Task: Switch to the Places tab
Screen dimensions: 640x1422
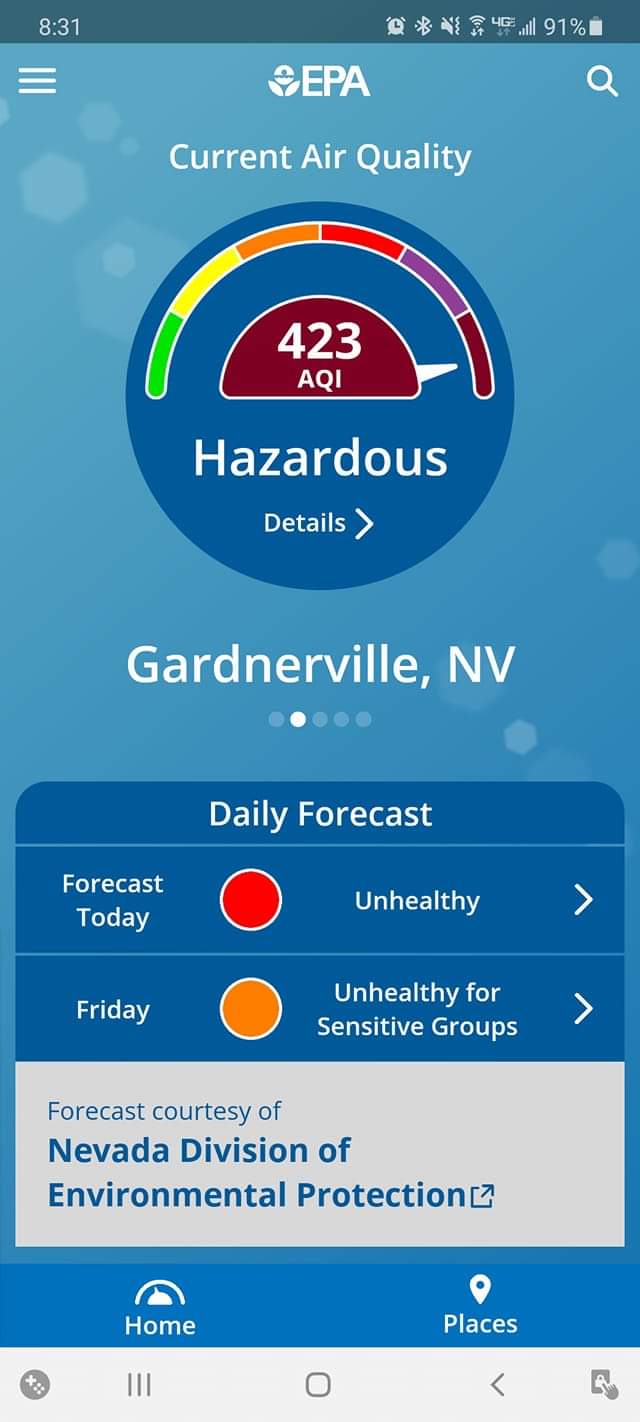Action: point(480,1306)
